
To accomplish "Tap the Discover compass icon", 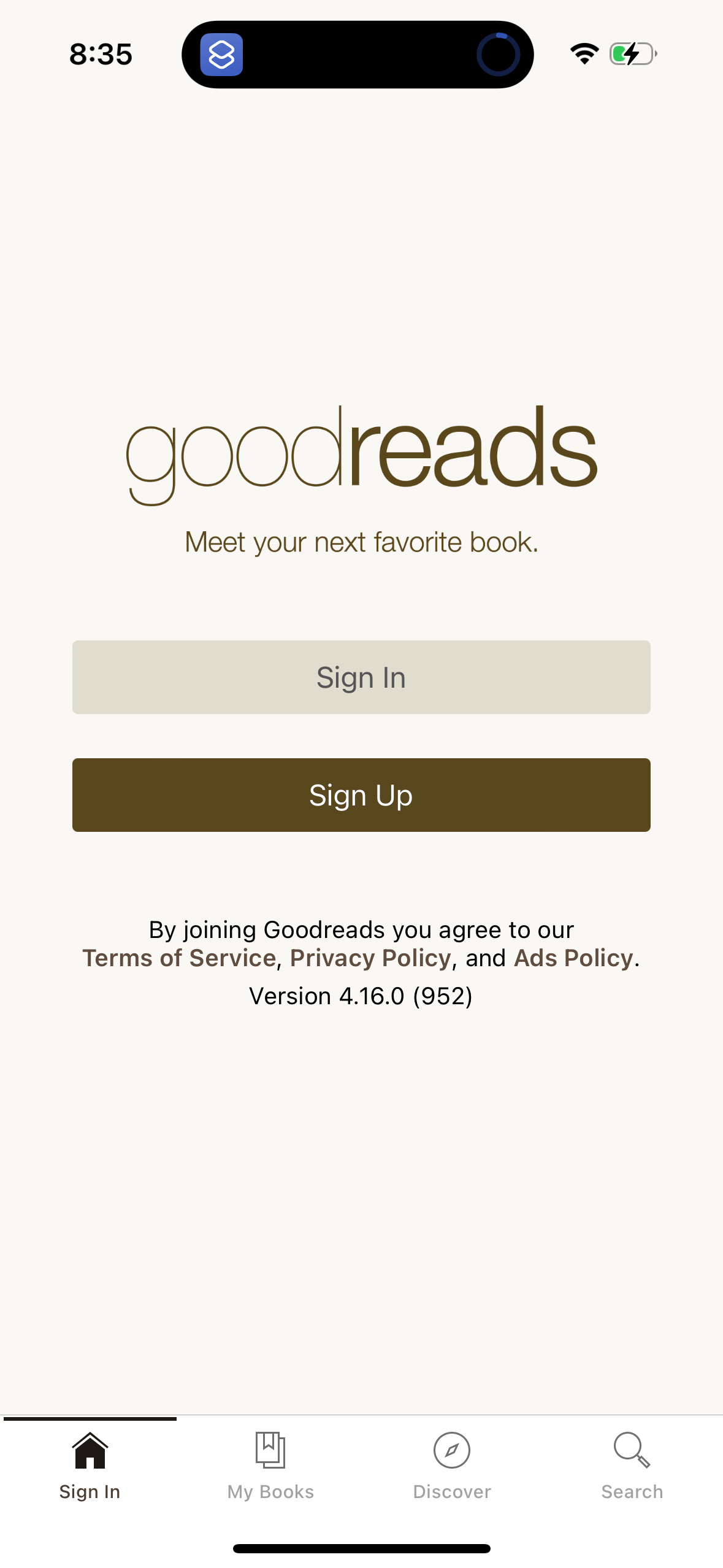I will point(452,1451).
